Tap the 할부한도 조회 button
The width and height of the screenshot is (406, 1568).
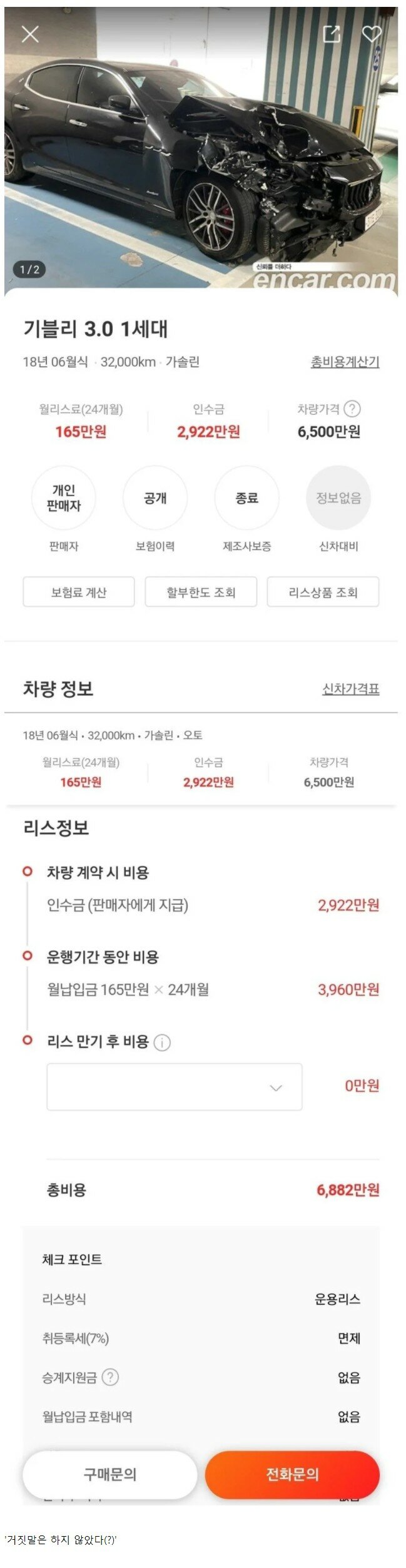(201, 592)
